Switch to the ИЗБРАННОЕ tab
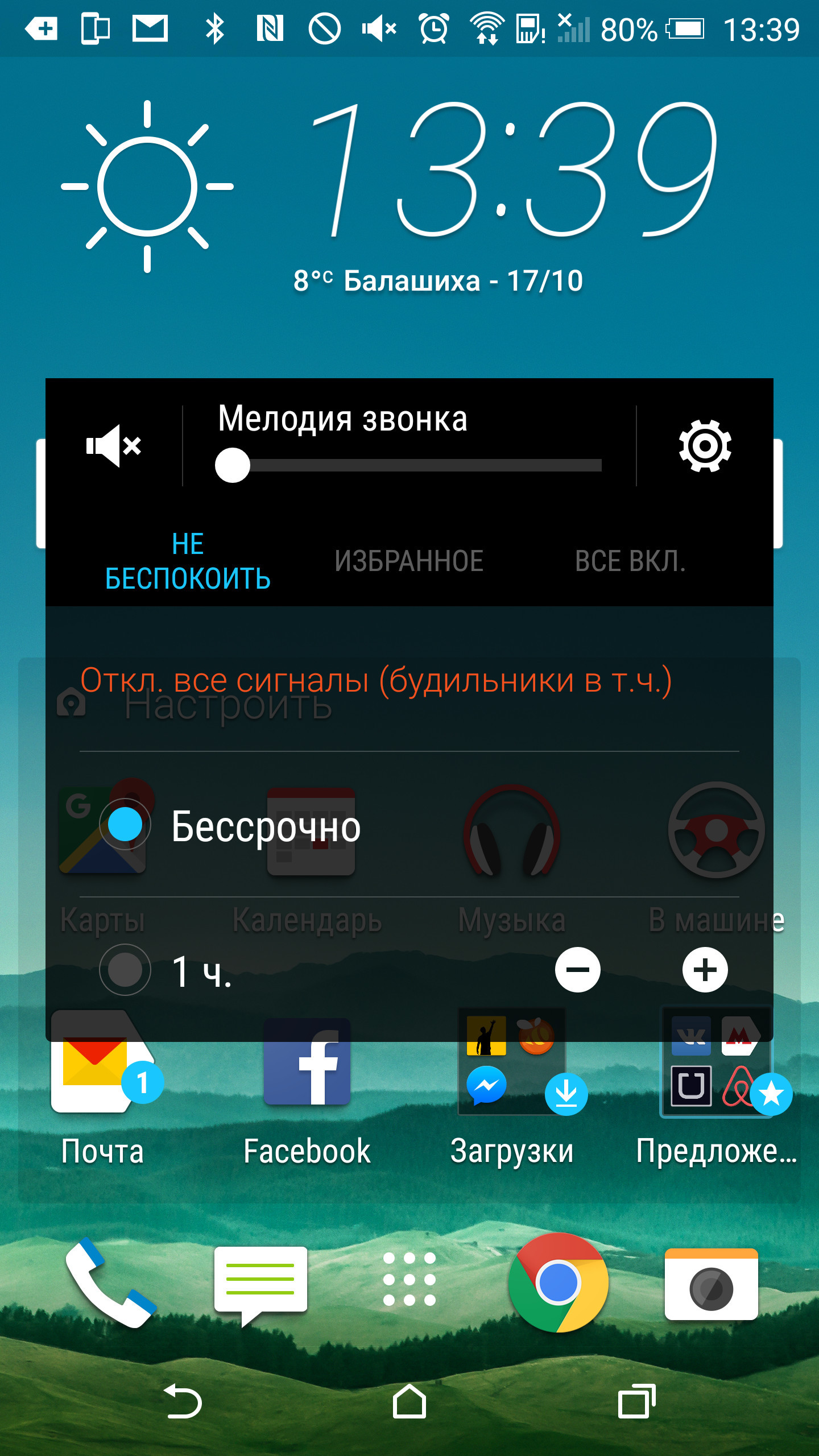 point(409,561)
